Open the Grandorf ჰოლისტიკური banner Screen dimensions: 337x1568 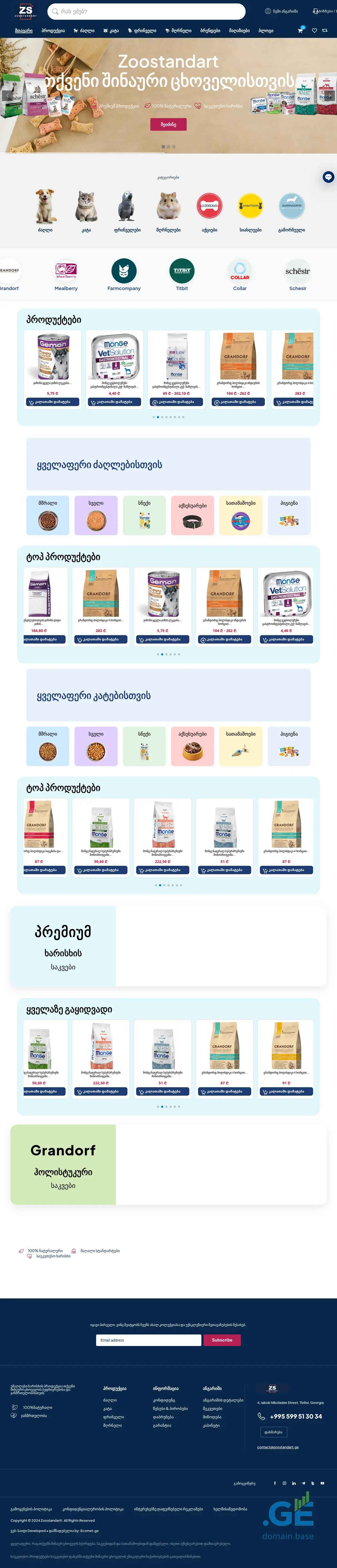coord(168,1164)
